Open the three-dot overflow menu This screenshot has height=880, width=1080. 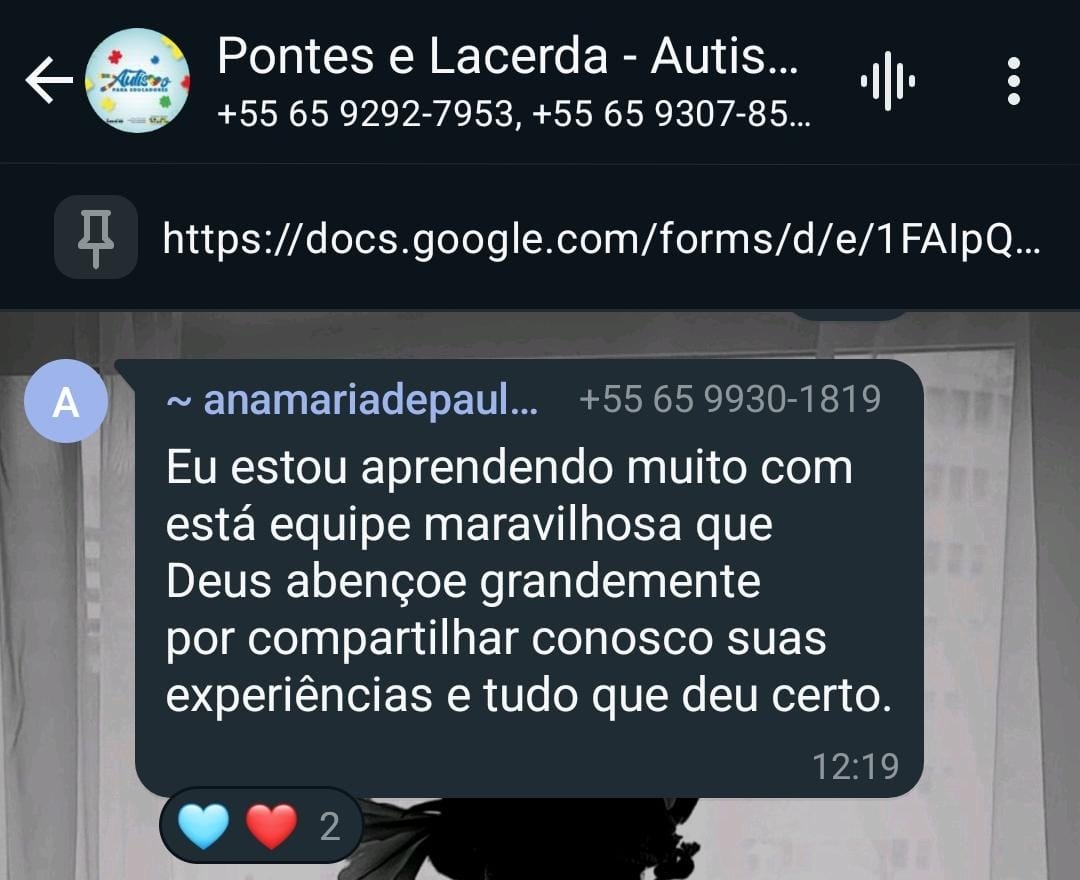(1013, 80)
